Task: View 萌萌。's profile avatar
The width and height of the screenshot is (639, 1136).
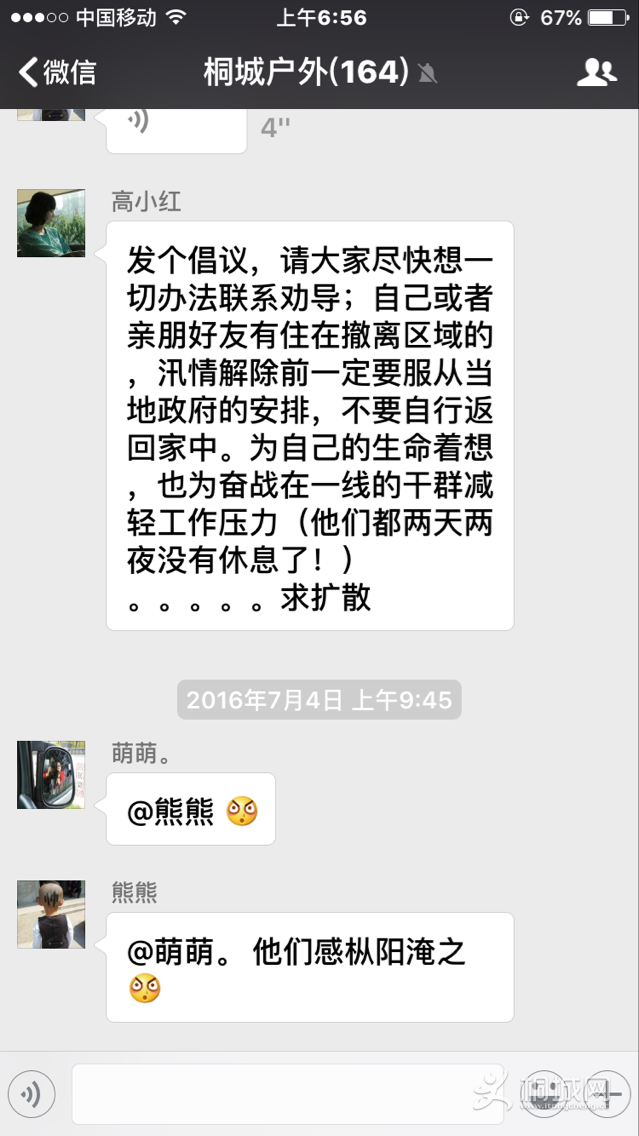Action: pos(51,775)
